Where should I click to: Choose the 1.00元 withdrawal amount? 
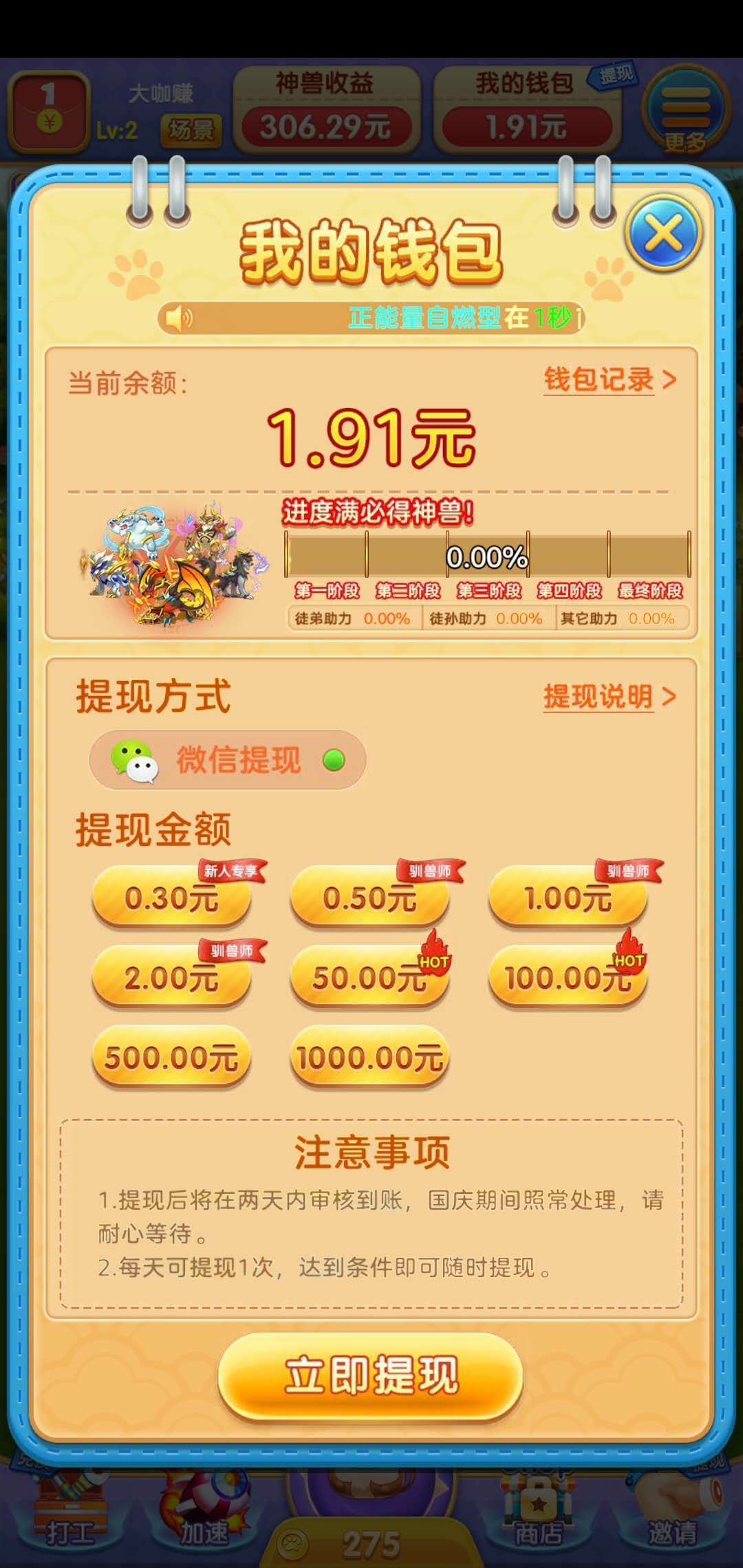[568, 897]
